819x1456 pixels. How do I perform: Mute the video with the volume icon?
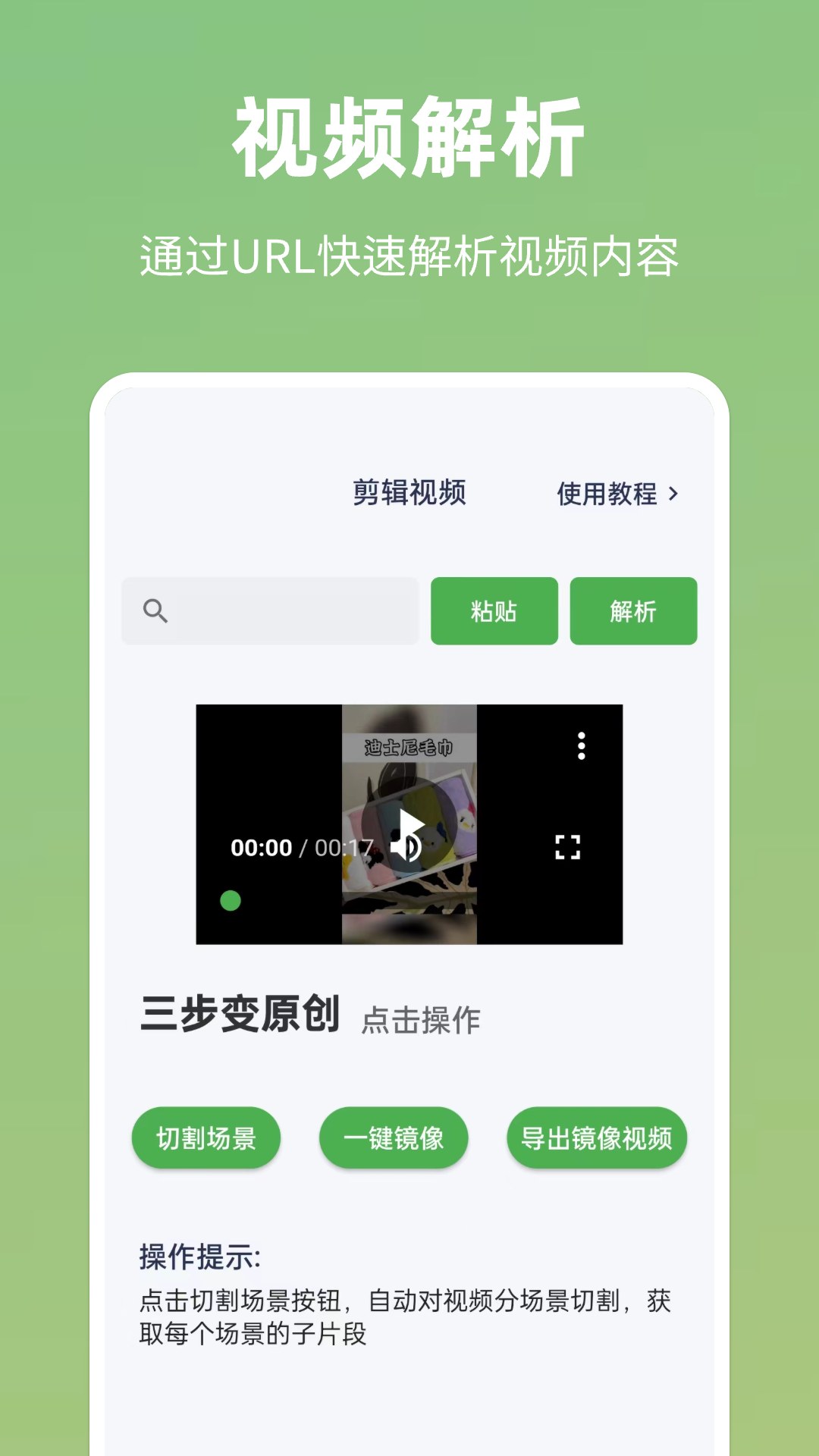coord(403,848)
